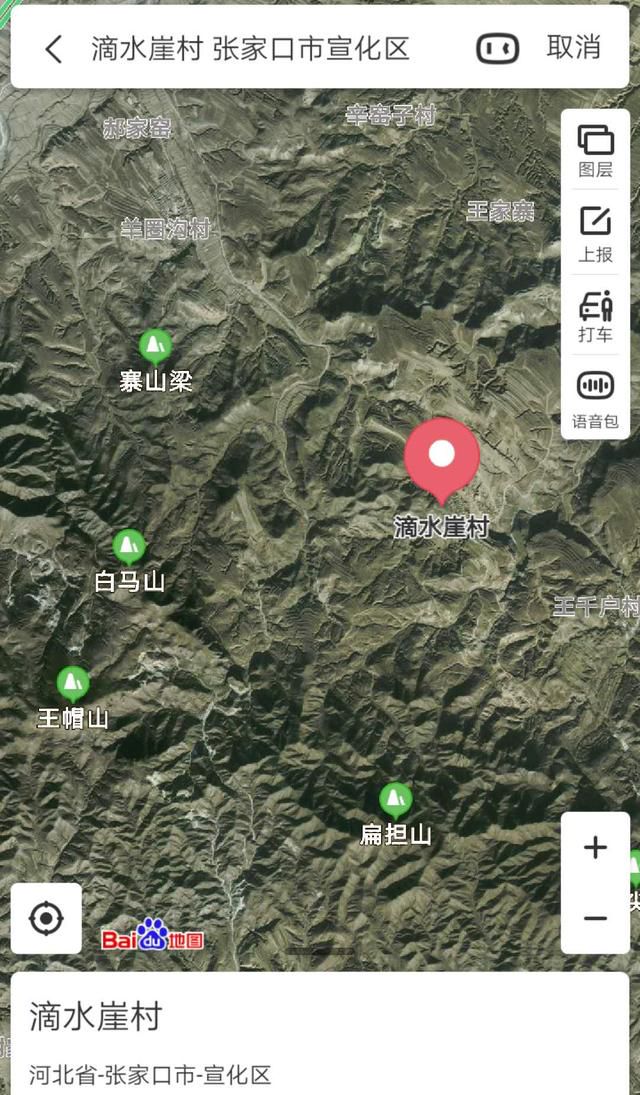
Task: Open the map layers (图层) panel
Action: 595,150
